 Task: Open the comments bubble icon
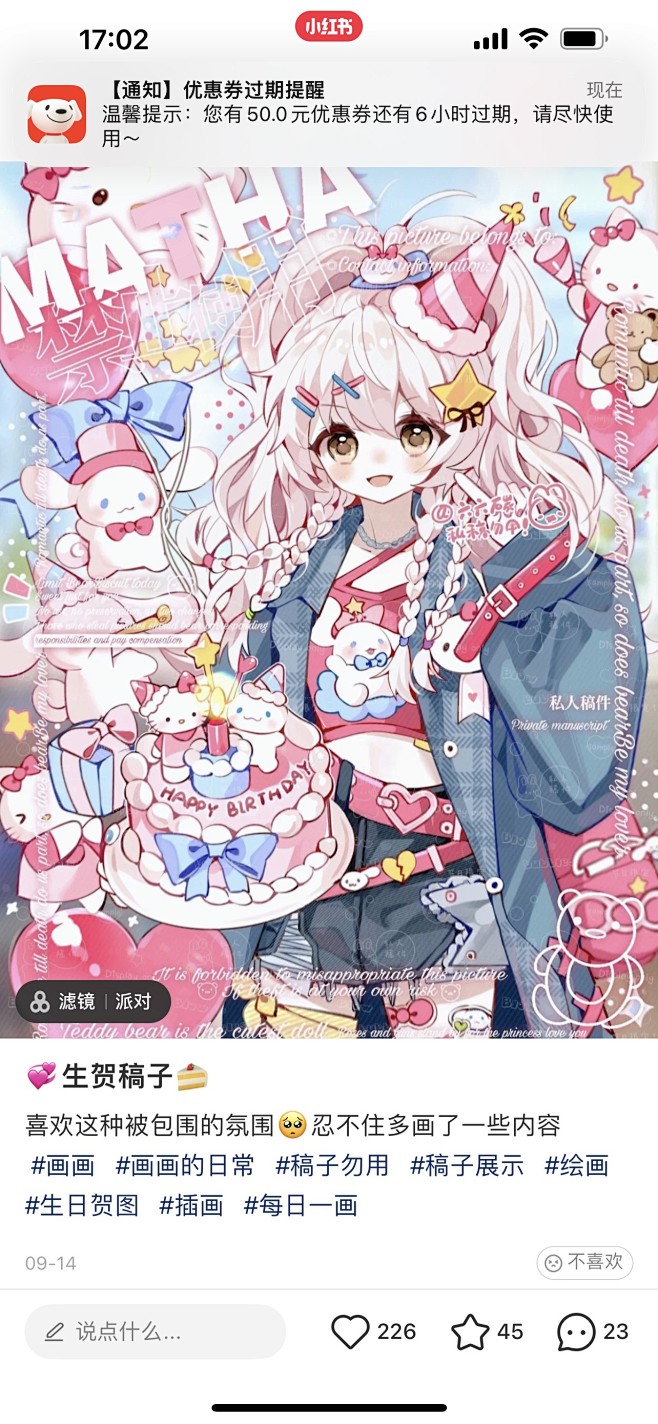coord(576,1331)
